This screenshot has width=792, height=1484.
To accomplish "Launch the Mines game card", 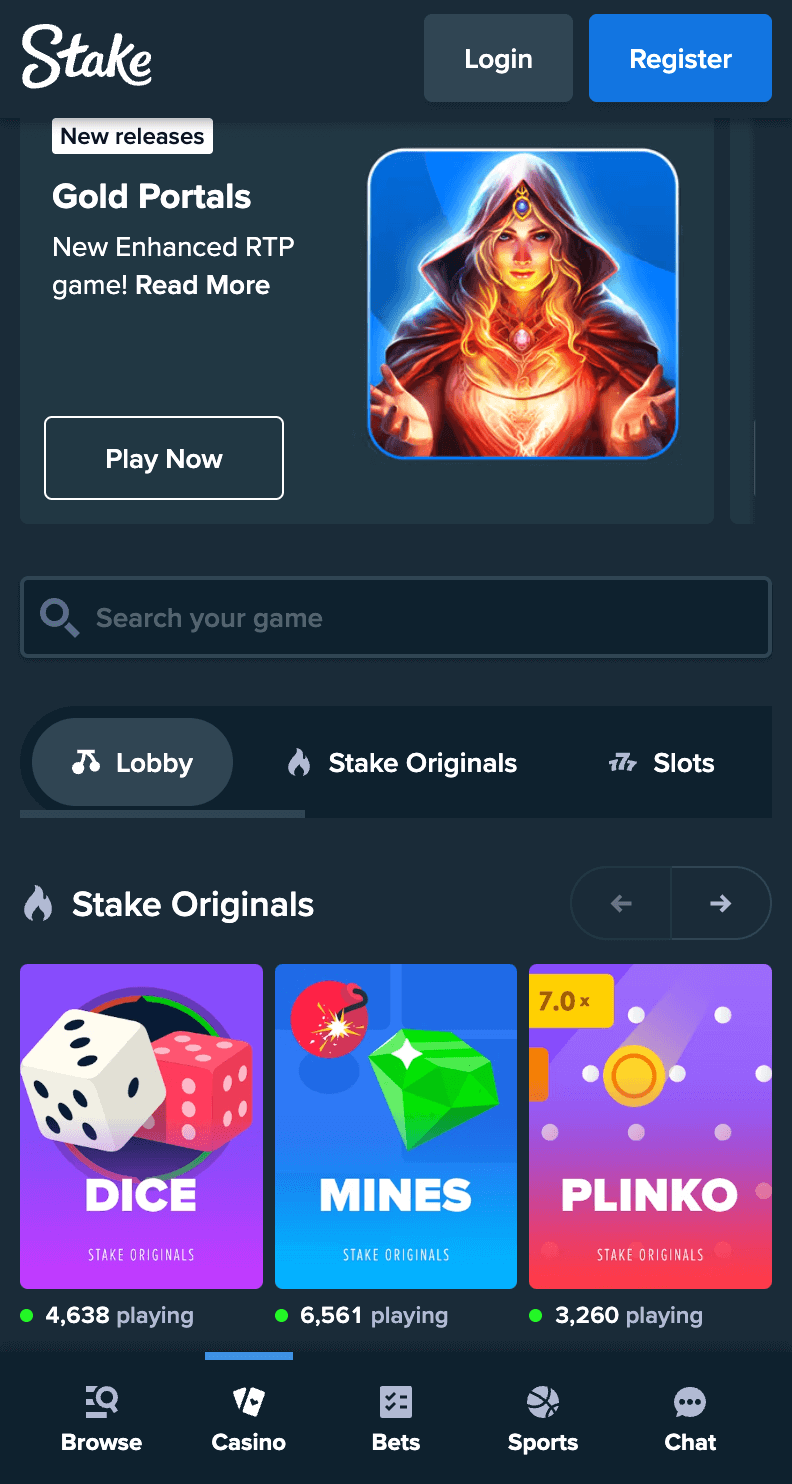I will pos(396,1125).
